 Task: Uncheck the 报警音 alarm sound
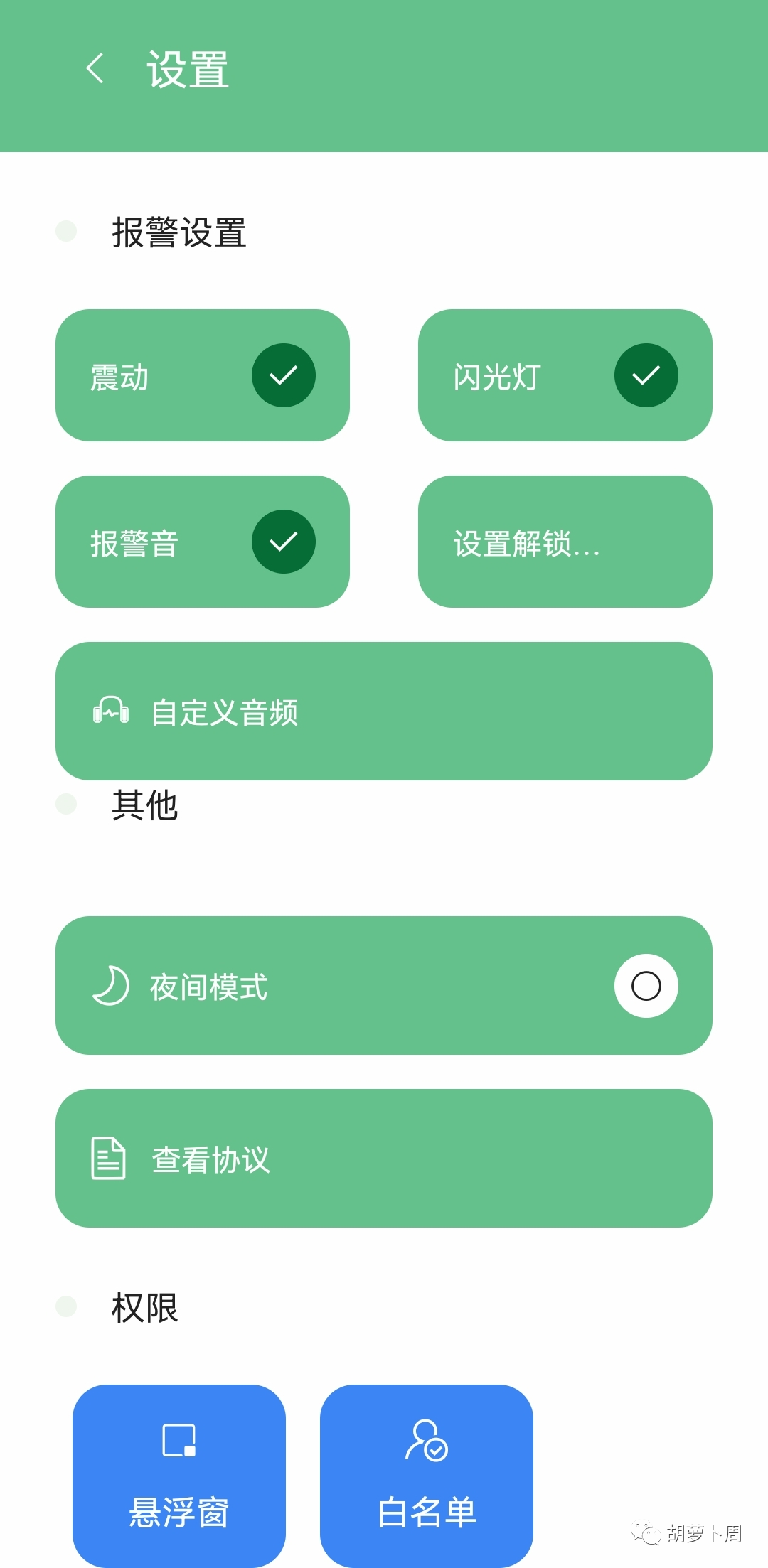283,542
